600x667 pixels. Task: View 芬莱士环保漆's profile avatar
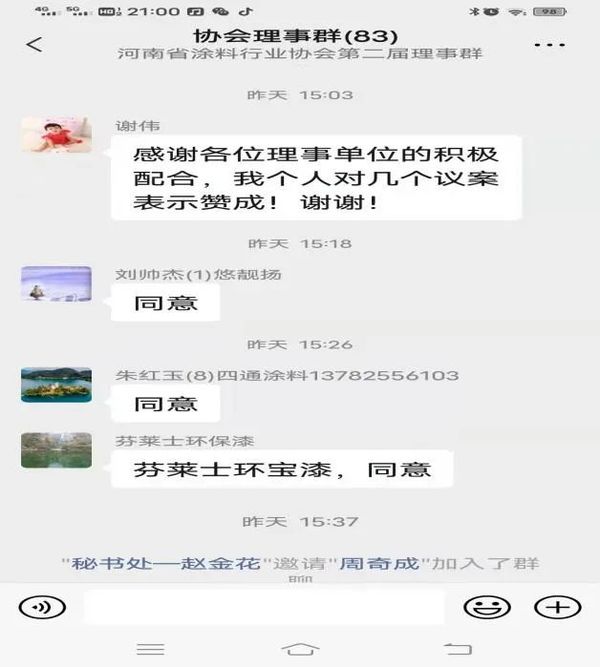click(56, 450)
